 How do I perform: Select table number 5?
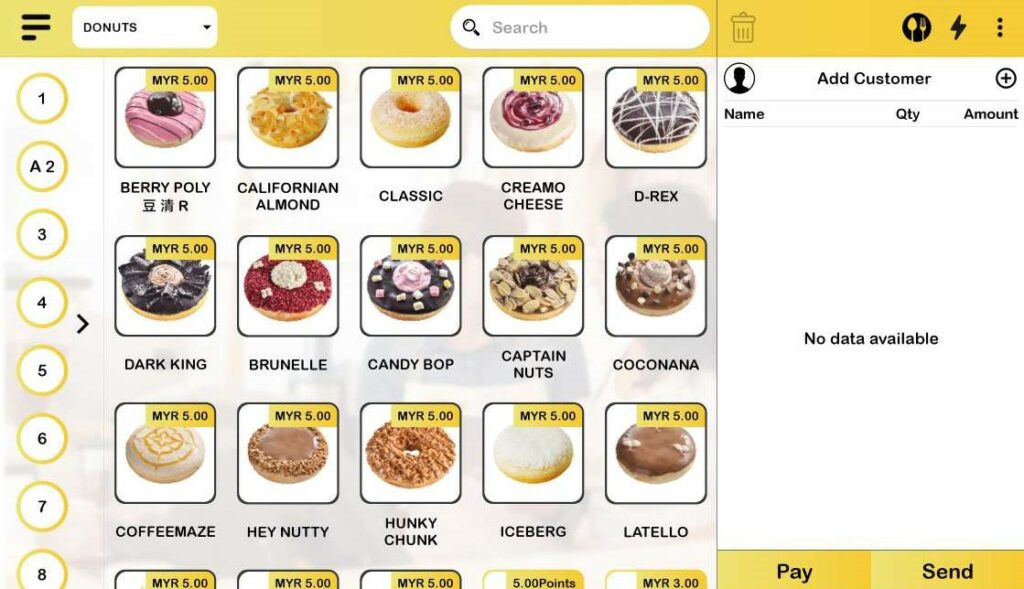click(42, 371)
